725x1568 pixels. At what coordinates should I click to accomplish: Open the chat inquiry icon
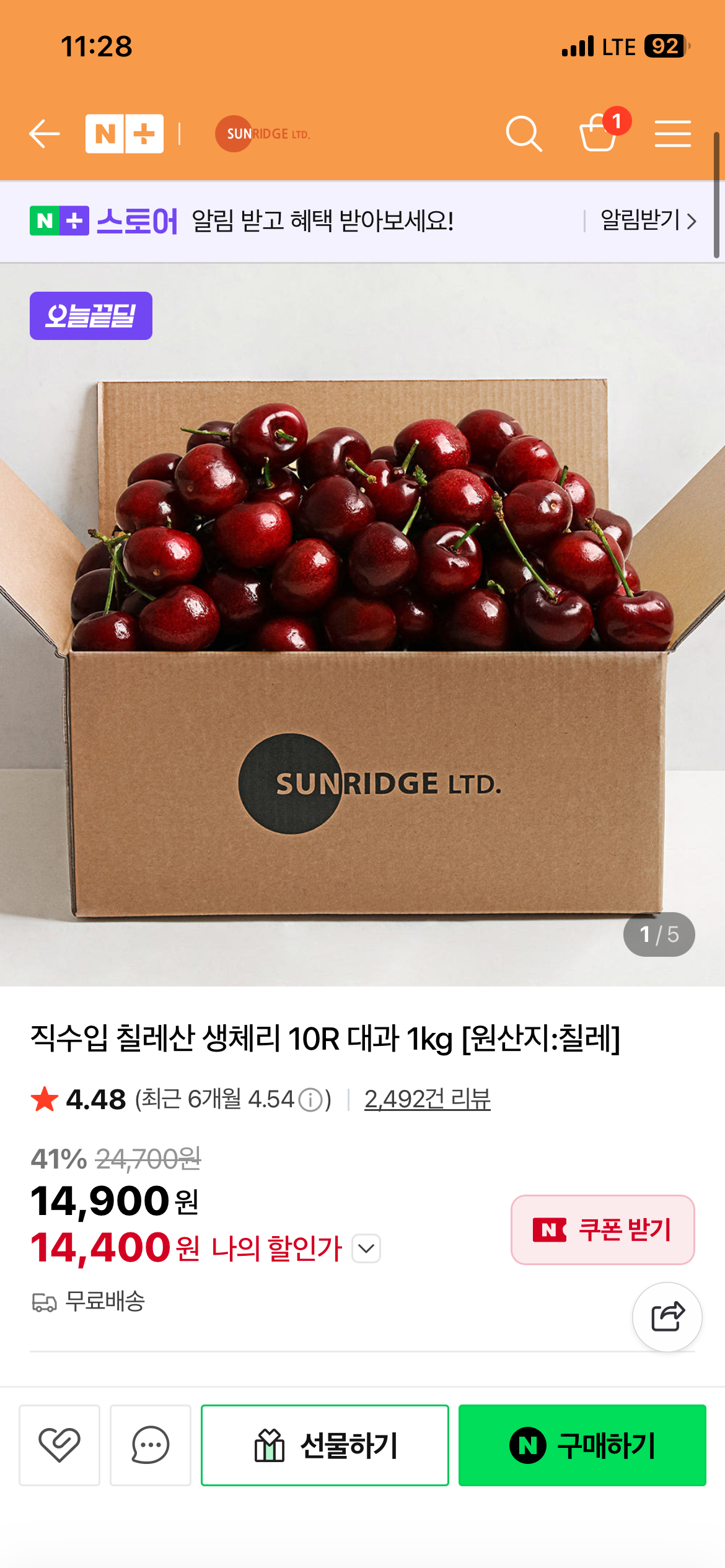tap(151, 1445)
